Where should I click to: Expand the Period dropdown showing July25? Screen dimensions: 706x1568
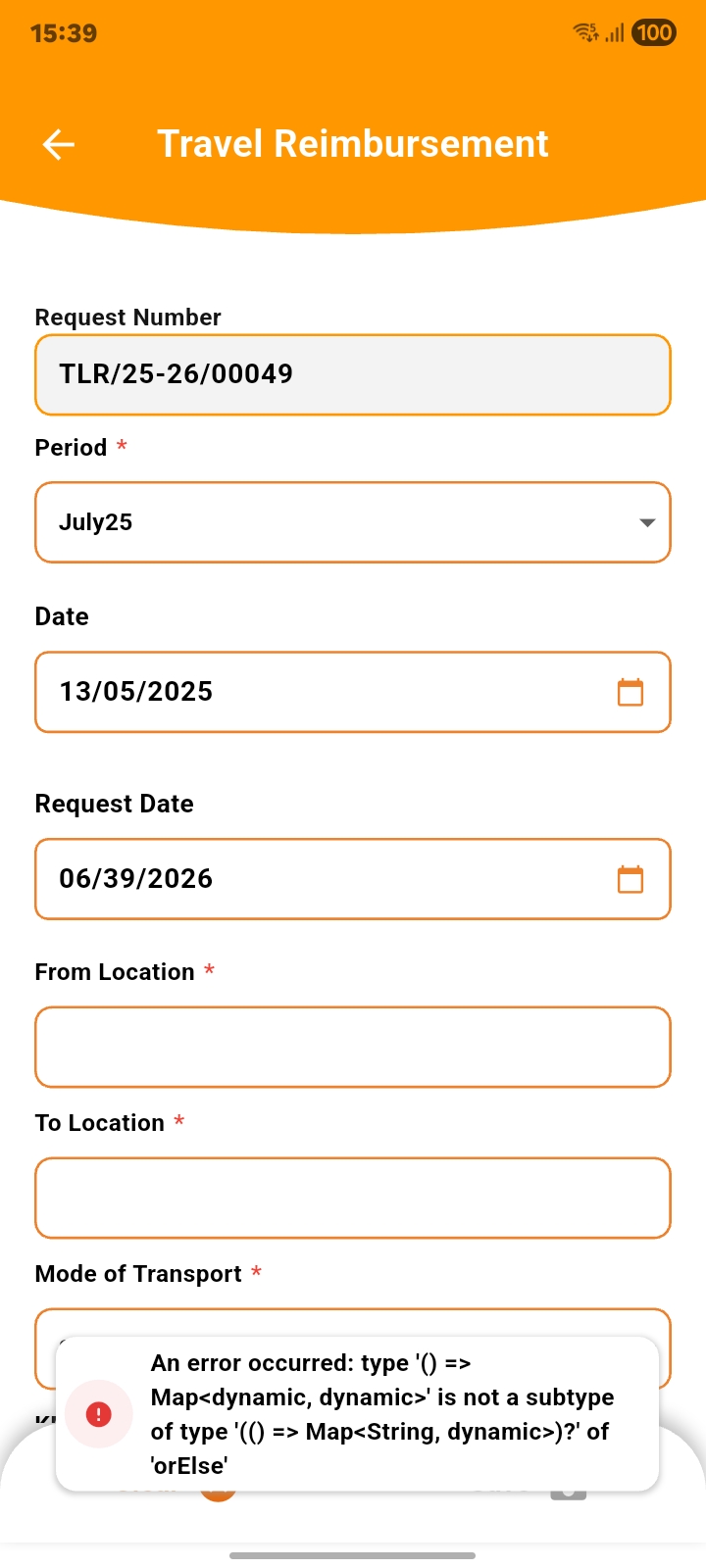click(353, 522)
